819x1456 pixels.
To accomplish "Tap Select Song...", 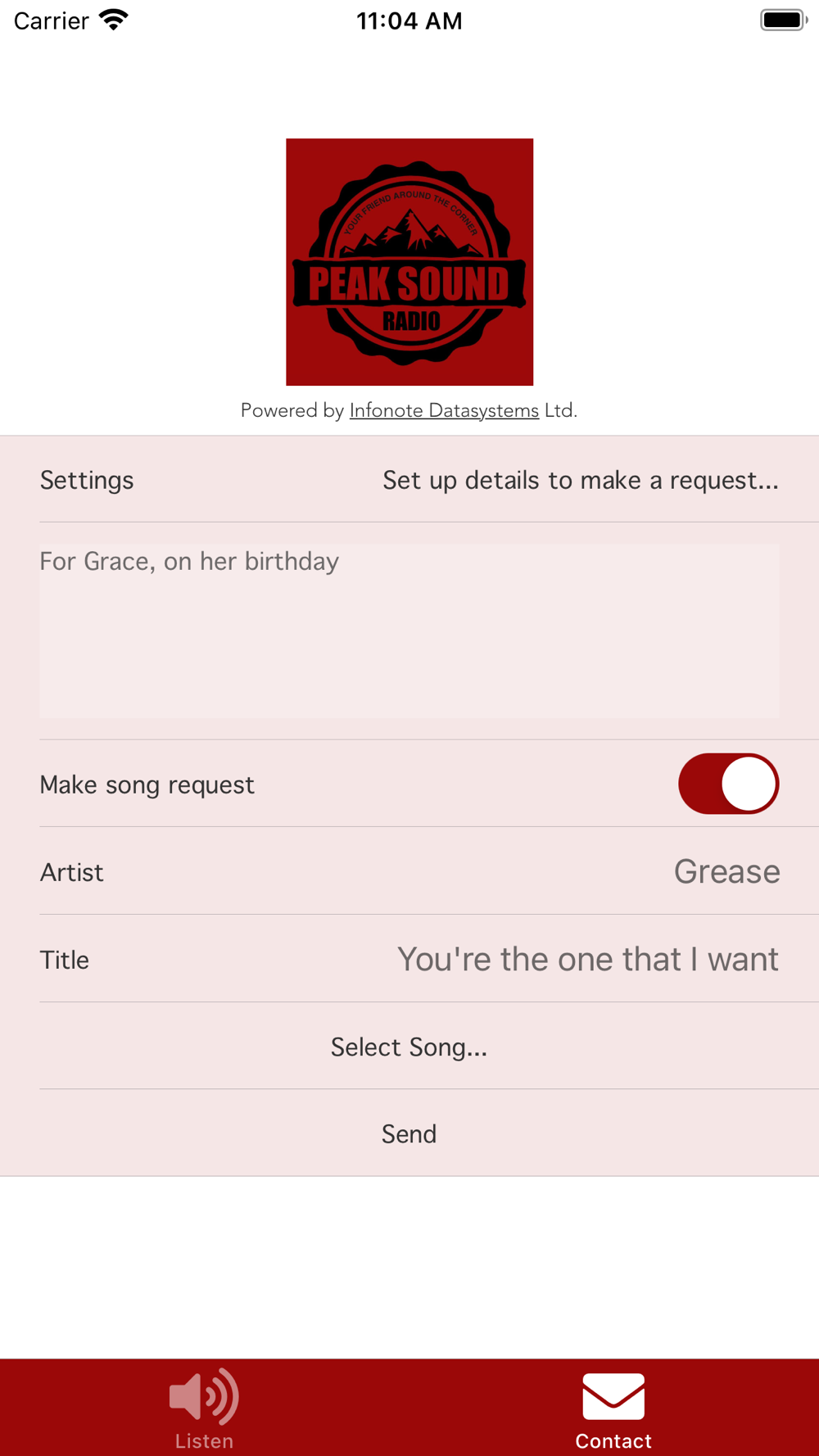I will point(409,1047).
